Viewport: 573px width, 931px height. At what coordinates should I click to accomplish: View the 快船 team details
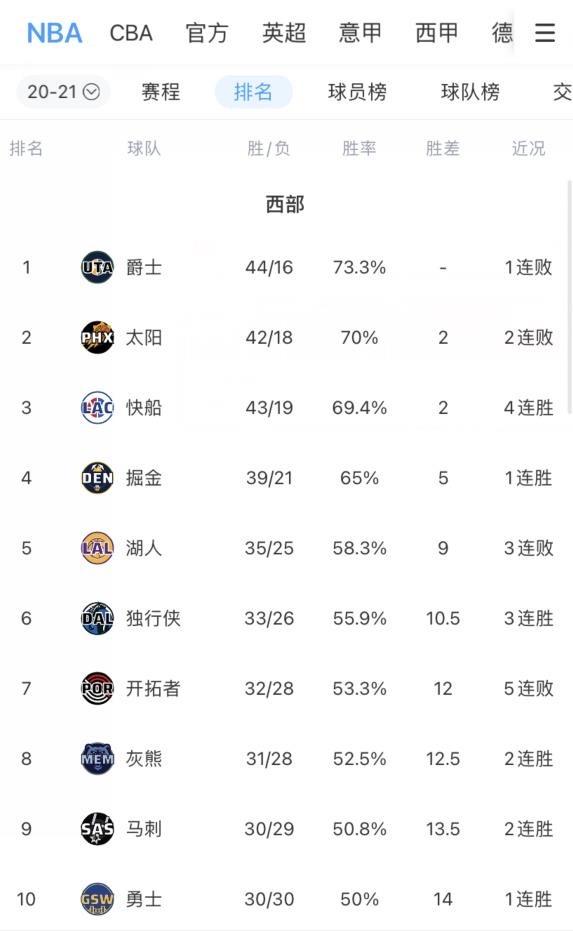tap(286, 407)
